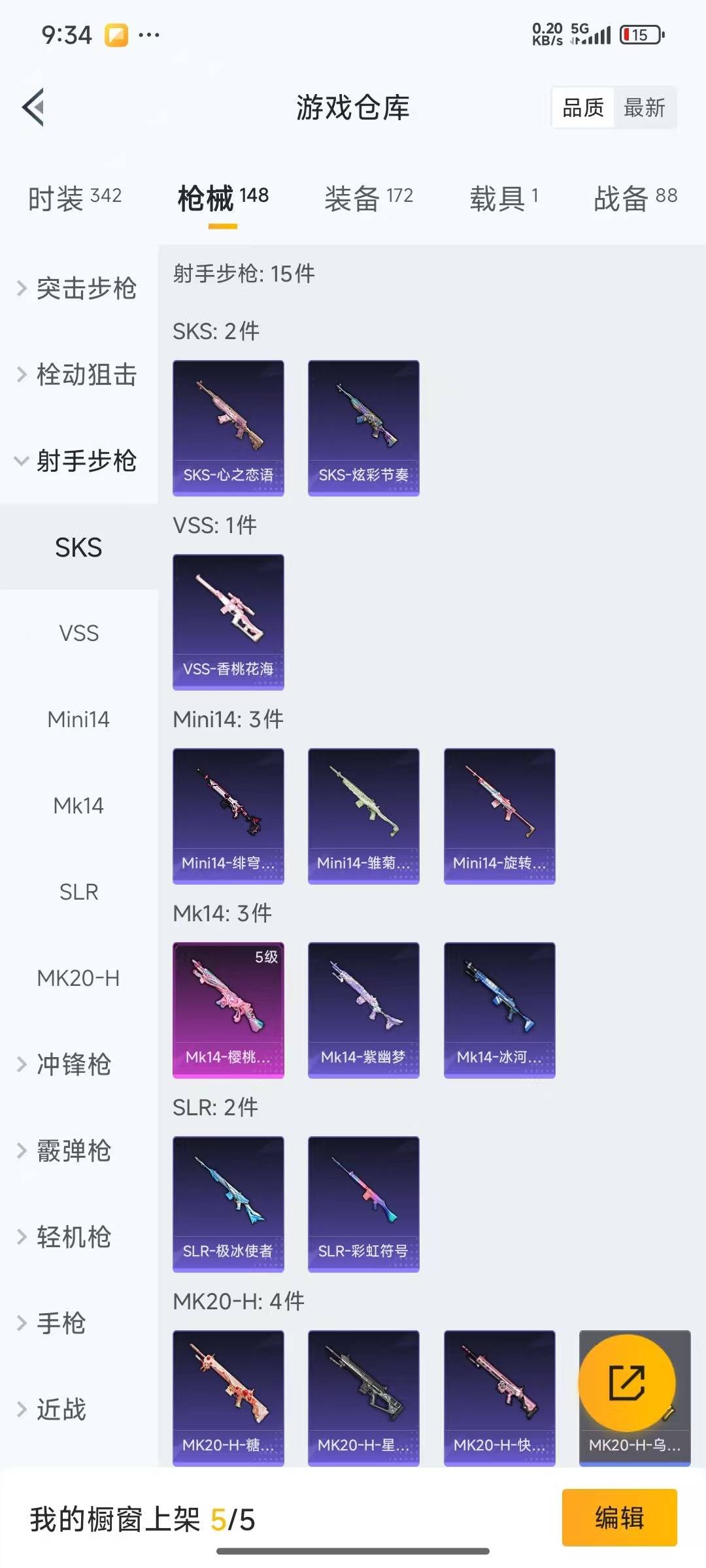Screen dimensions: 706x1568
Task: View the SLR-极冰使者 skin
Action: 228,1204
